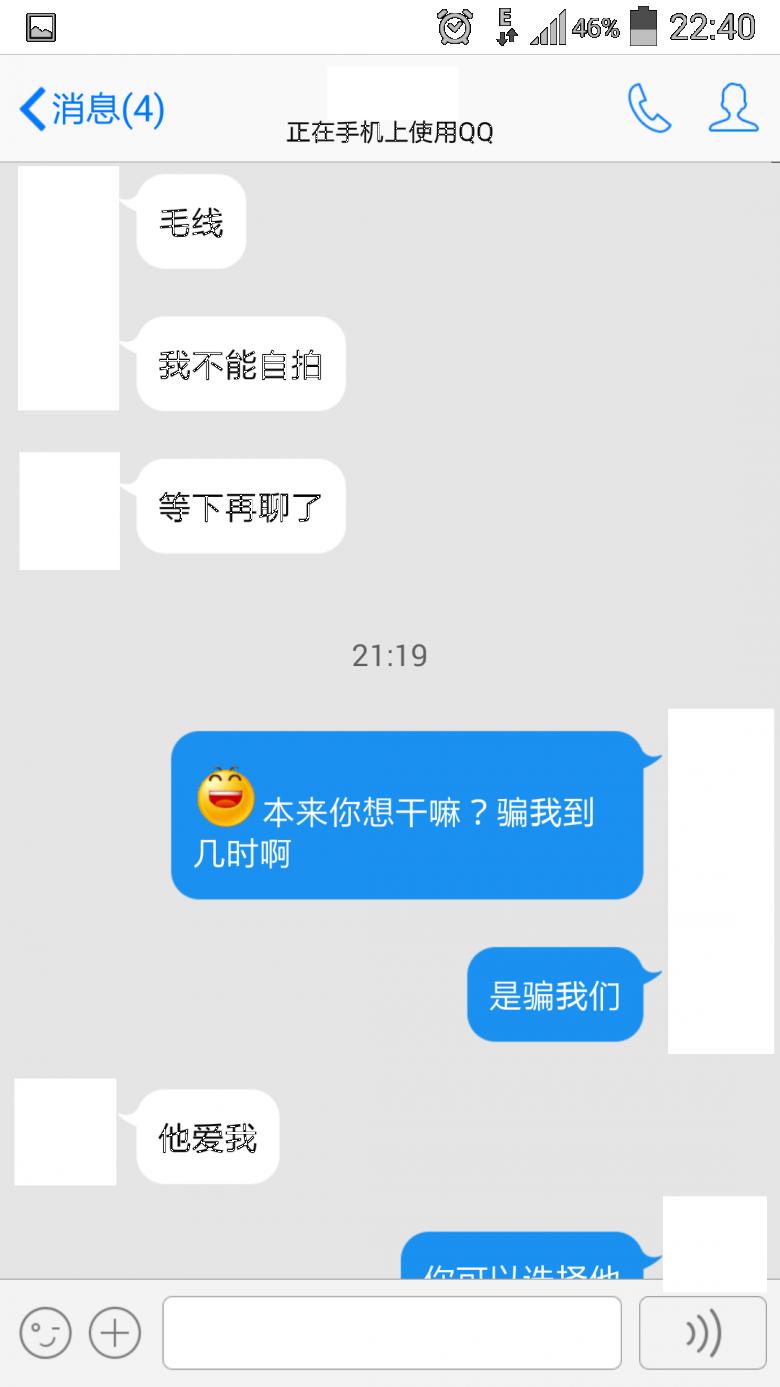780x1387 pixels.
Task: Start a voice call with this contact
Action: (x=649, y=108)
